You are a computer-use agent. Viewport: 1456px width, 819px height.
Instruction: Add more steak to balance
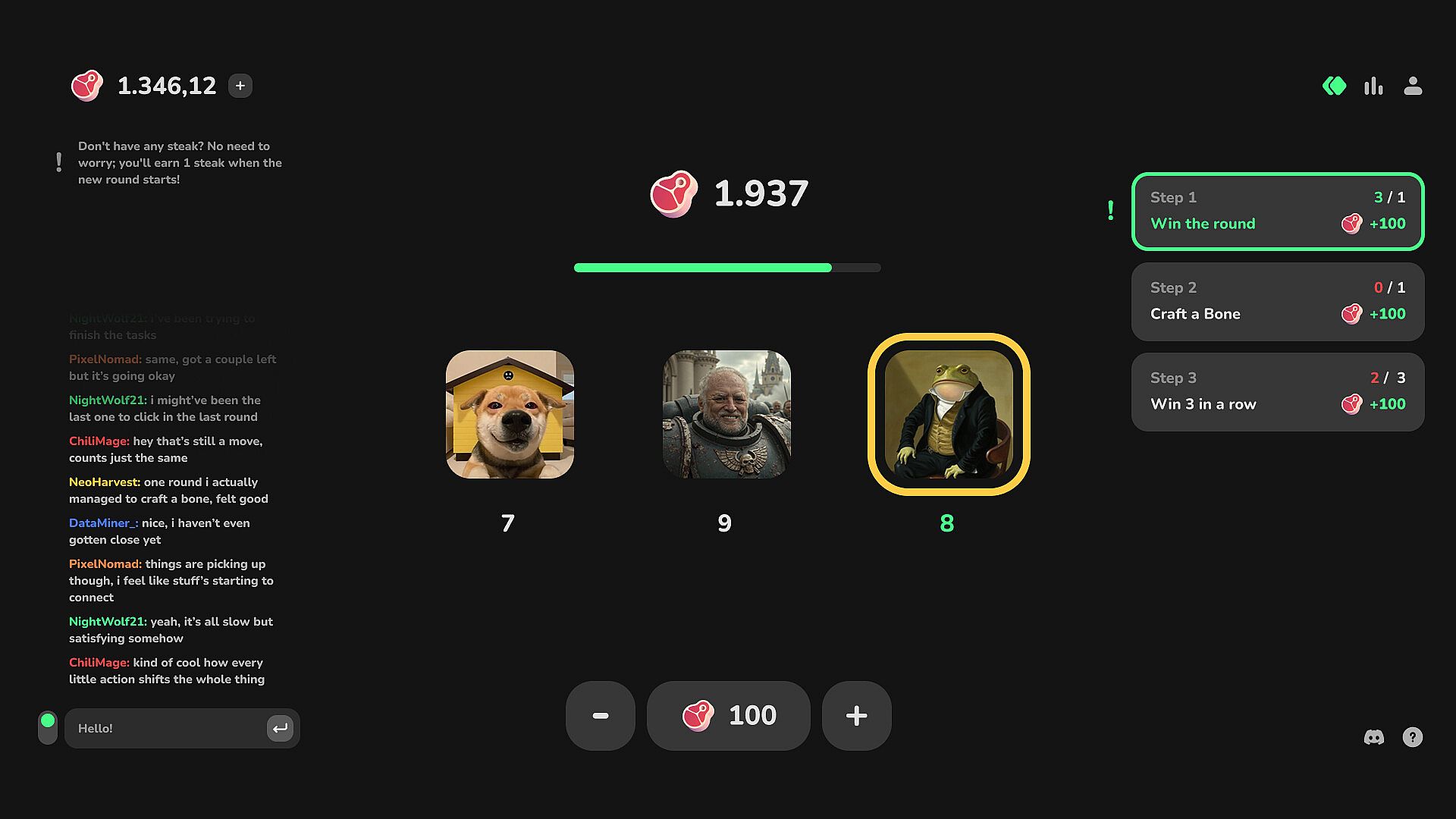[x=240, y=86]
